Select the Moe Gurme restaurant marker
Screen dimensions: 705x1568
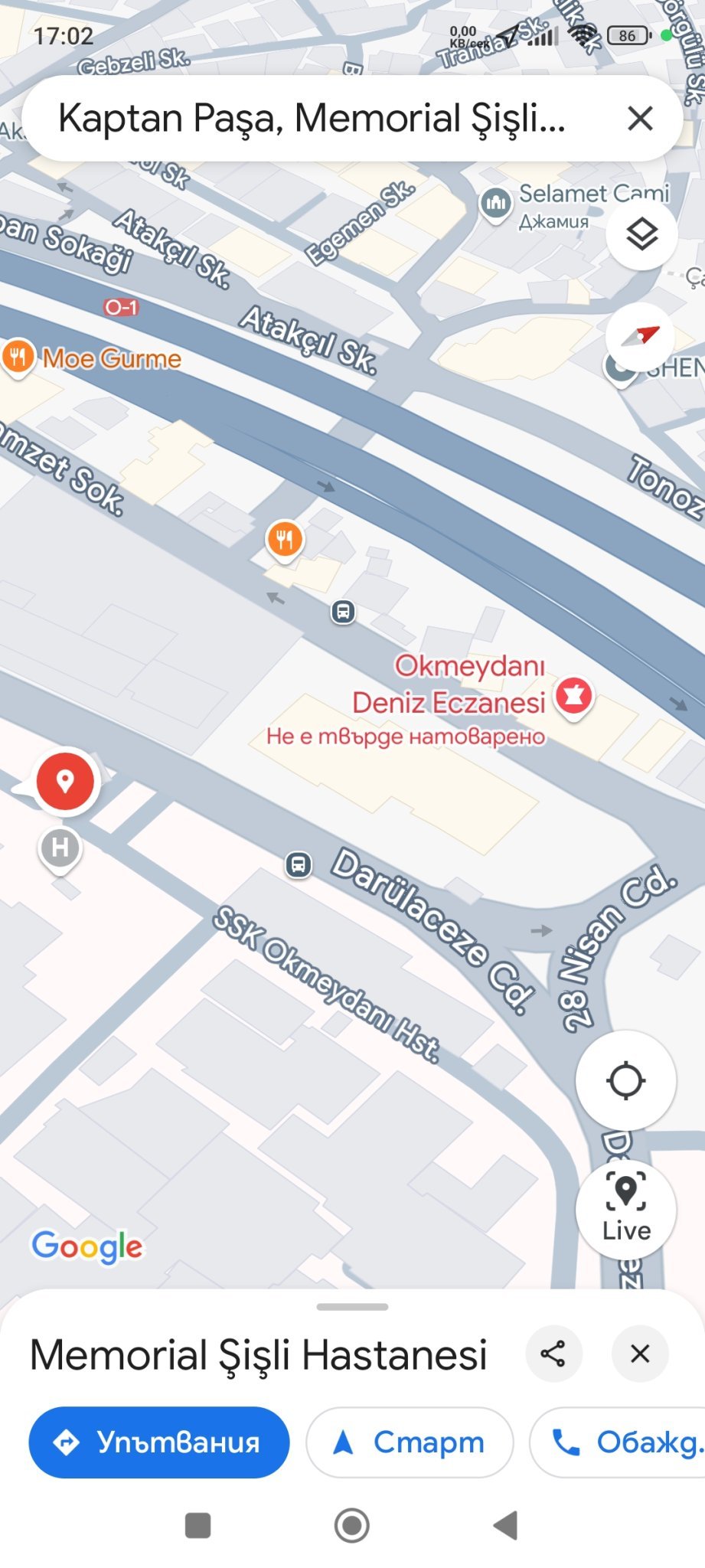pyautogui.click(x=18, y=358)
